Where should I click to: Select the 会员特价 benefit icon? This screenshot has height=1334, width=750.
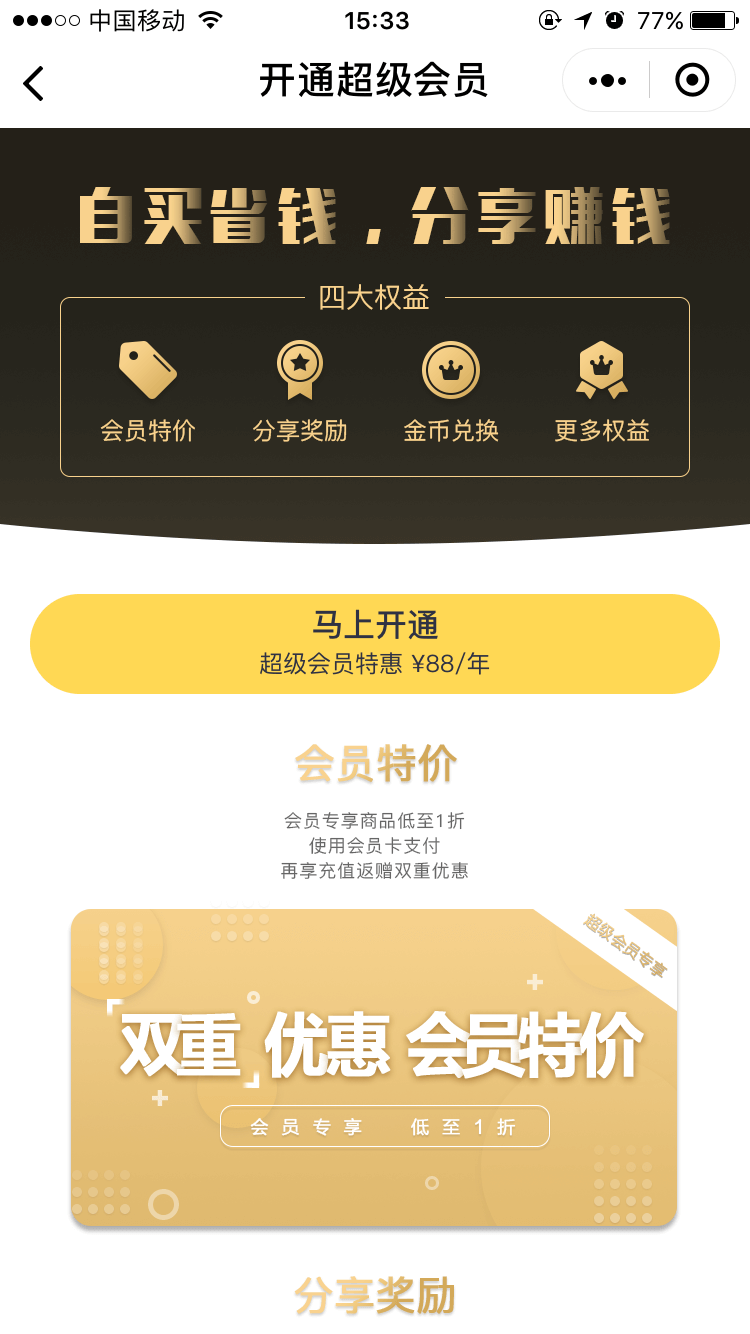(x=148, y=370)
